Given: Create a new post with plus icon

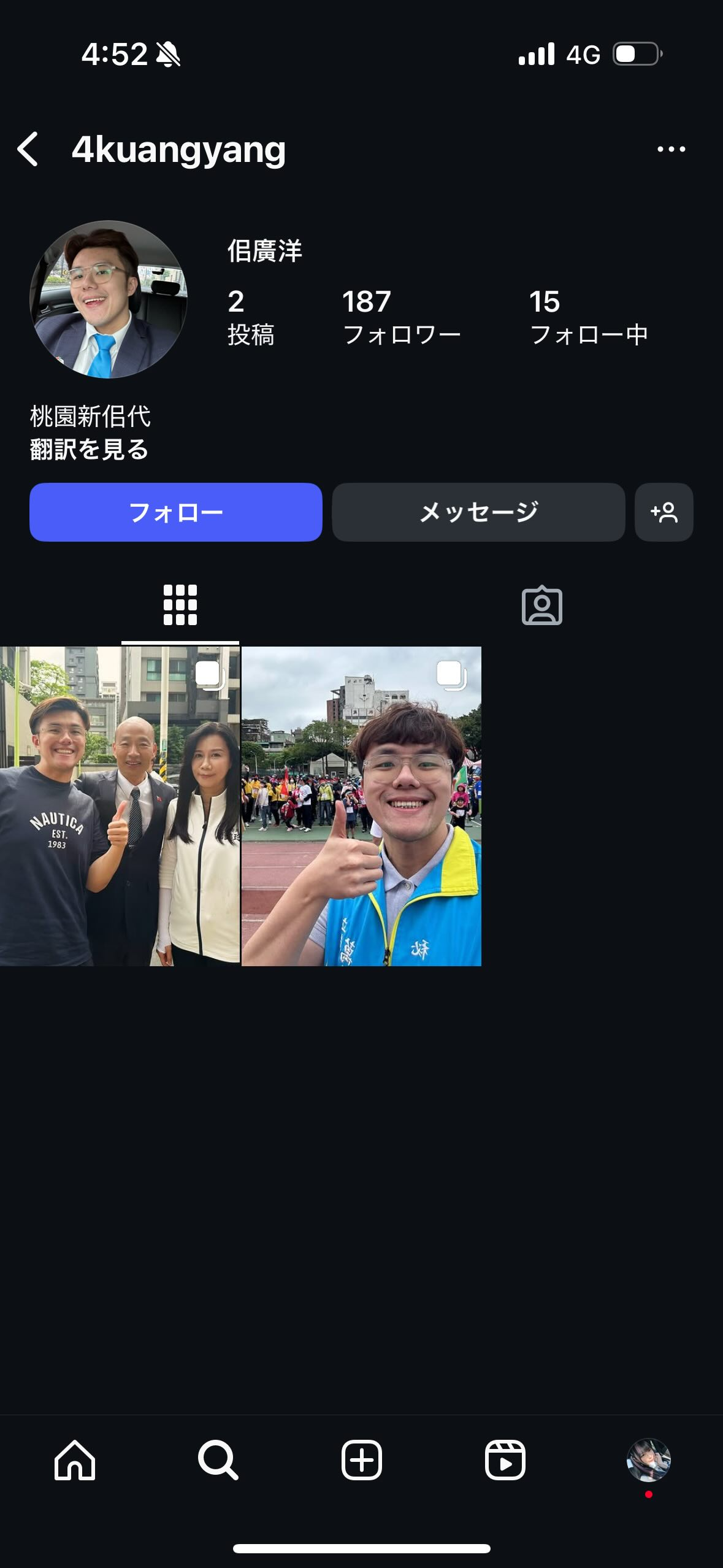Looking at the screenshot, I should (361, 1461).
